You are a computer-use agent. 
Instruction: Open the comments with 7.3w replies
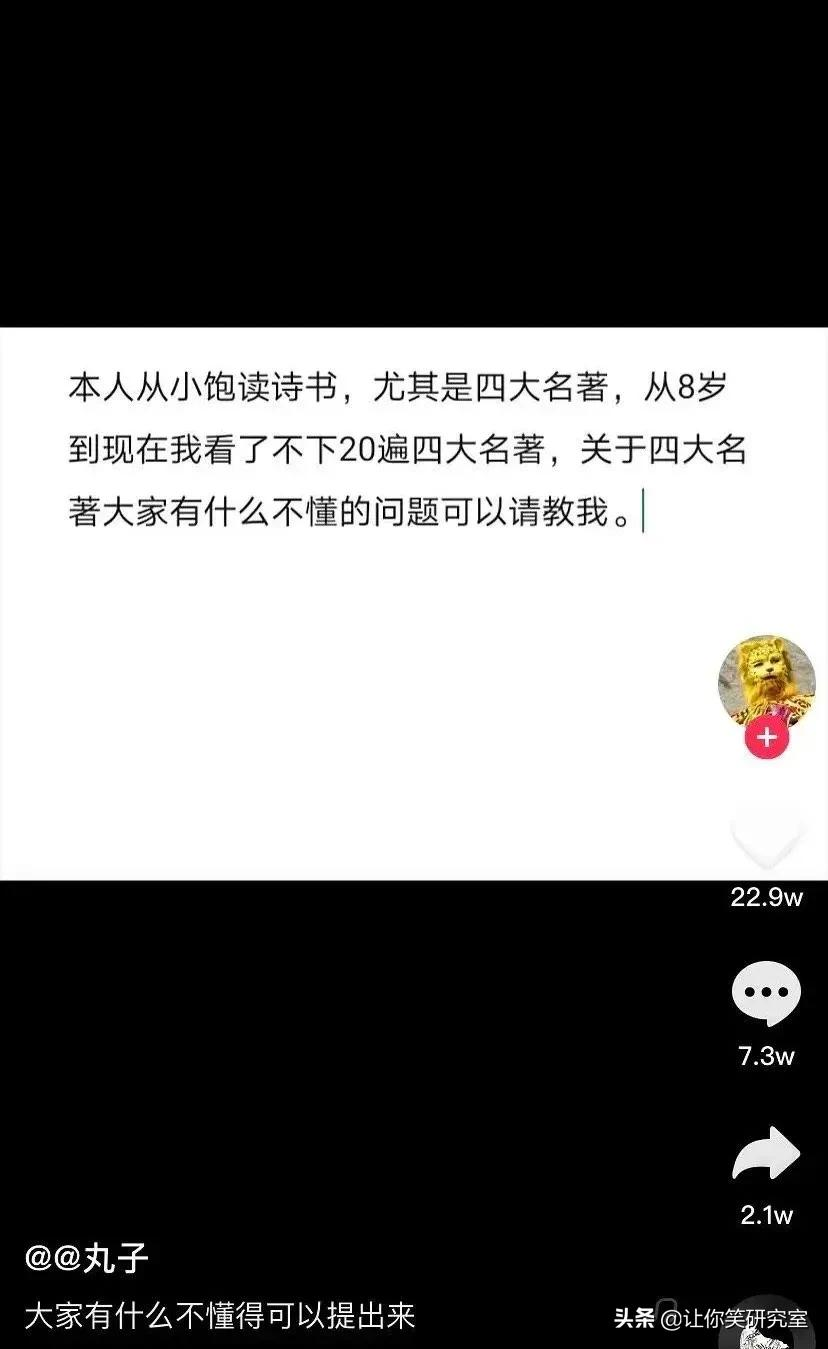tap(766, 994)
